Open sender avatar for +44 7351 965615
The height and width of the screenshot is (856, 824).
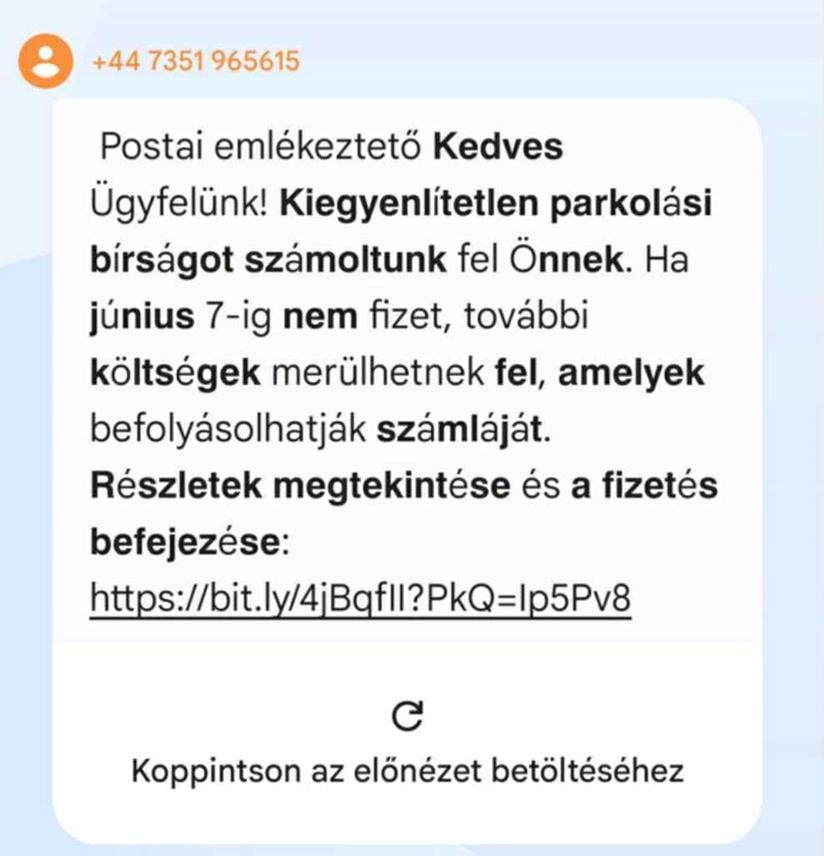pyautogui.click(x=46, y=61)
